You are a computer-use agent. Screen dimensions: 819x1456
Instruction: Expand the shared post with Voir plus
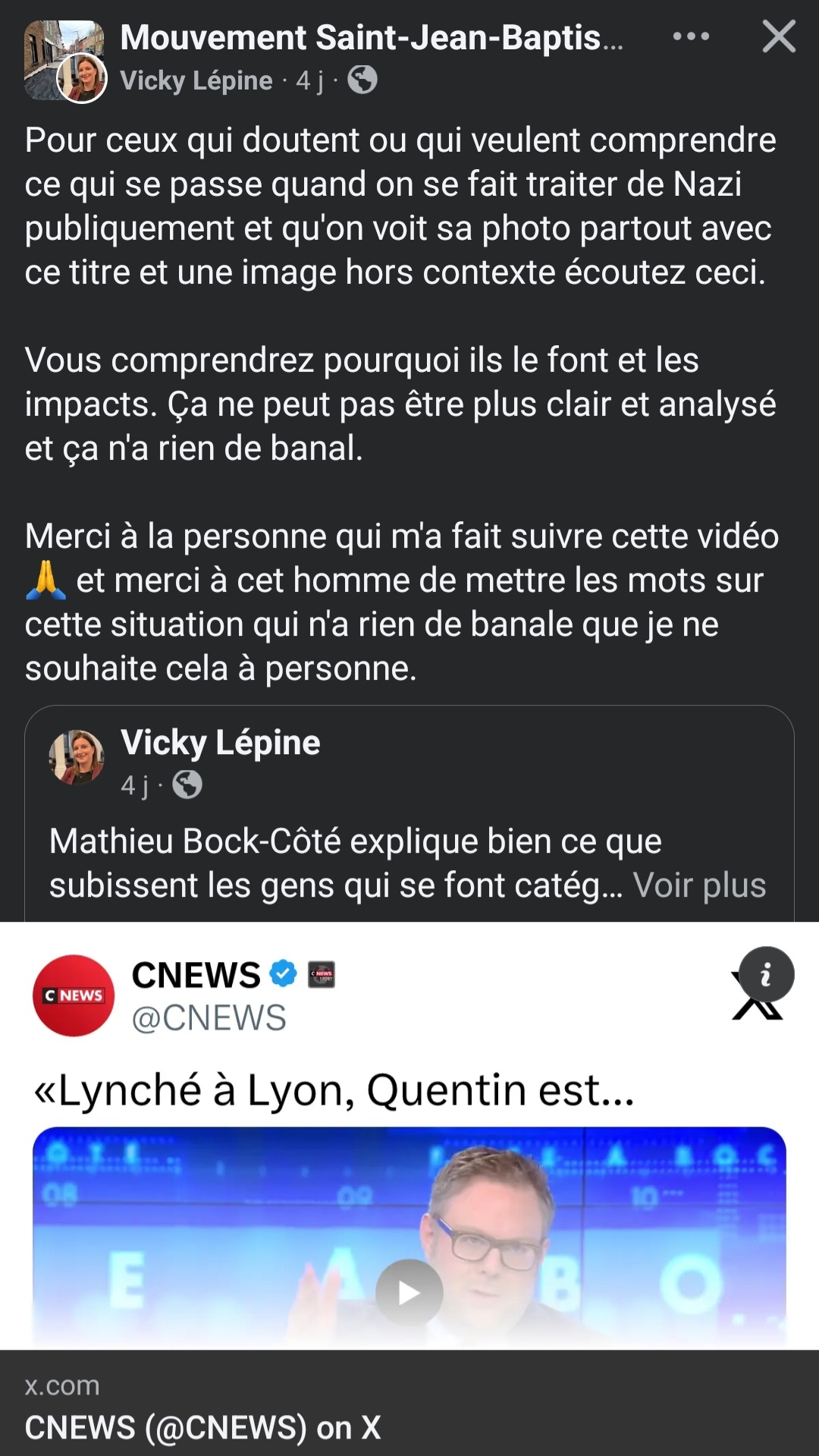click(699, 885)
